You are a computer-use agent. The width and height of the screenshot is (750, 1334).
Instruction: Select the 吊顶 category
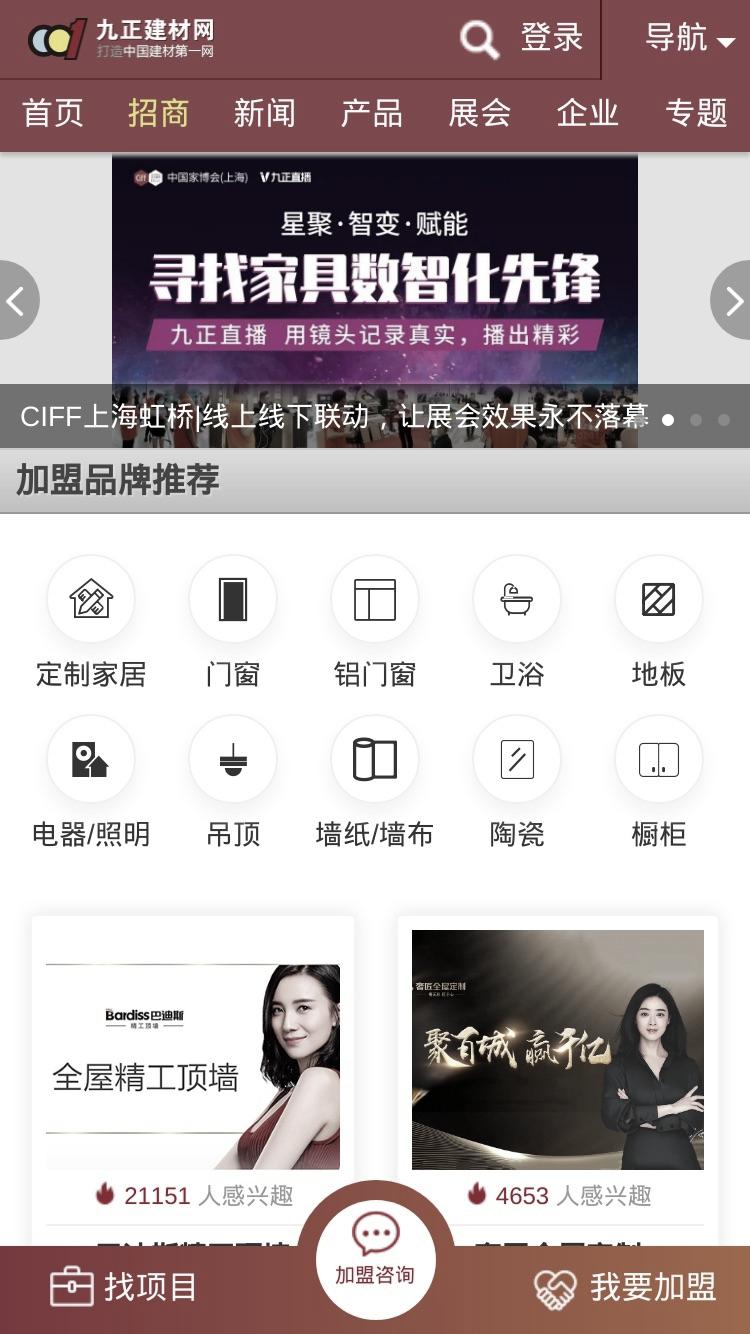click(x=233, y=782)
